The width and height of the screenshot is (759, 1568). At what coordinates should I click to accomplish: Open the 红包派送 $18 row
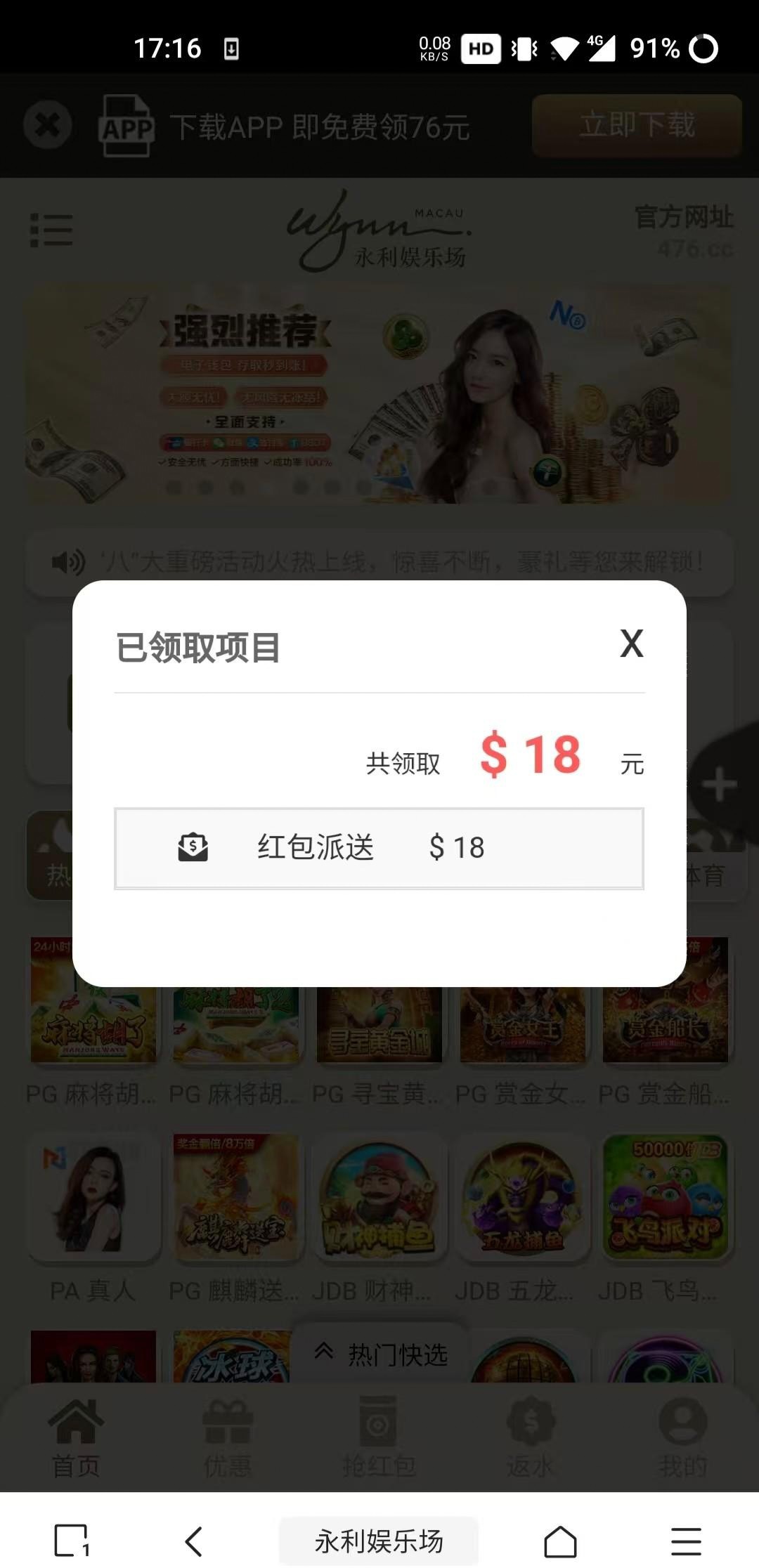(x=379, y=848)
